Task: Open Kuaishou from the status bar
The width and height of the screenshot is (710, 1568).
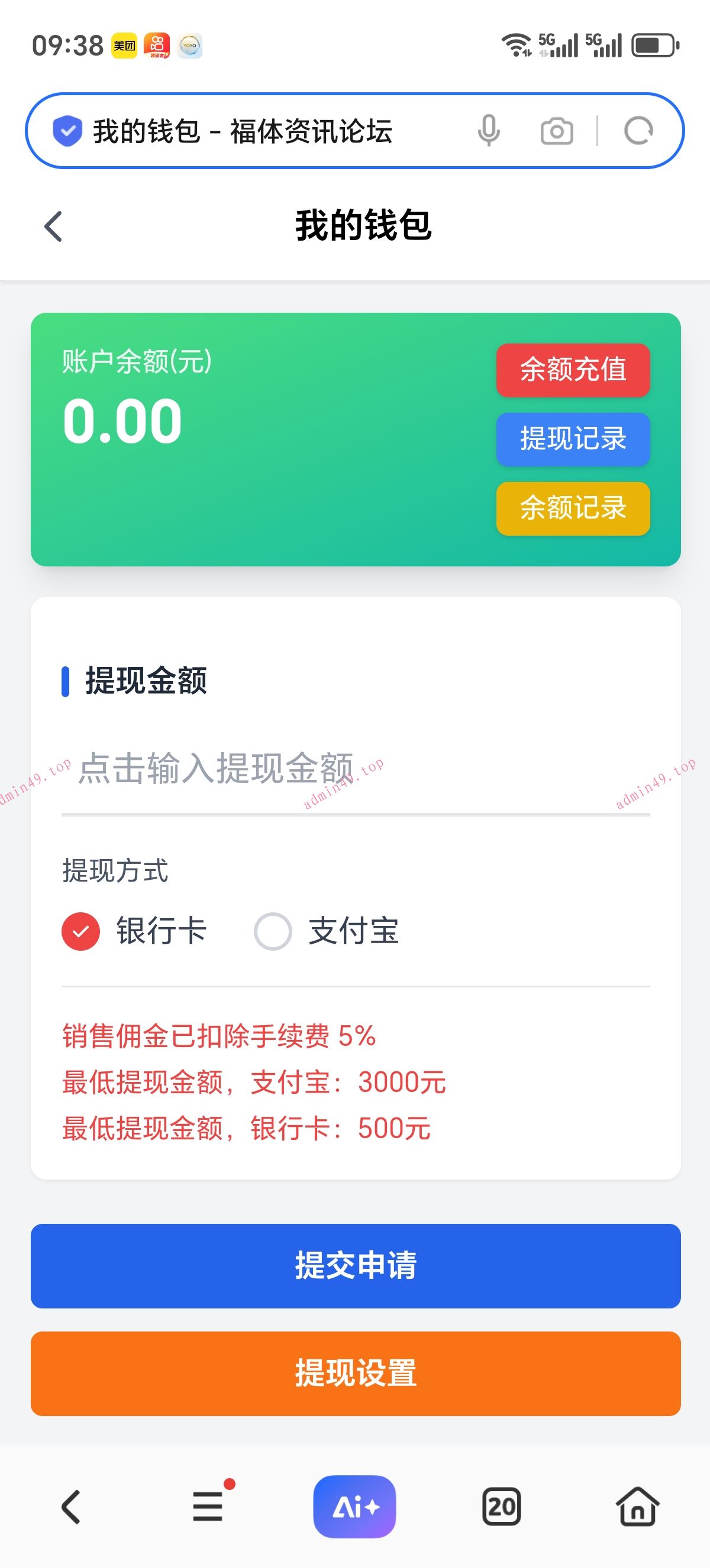Action: click(157, 46)
